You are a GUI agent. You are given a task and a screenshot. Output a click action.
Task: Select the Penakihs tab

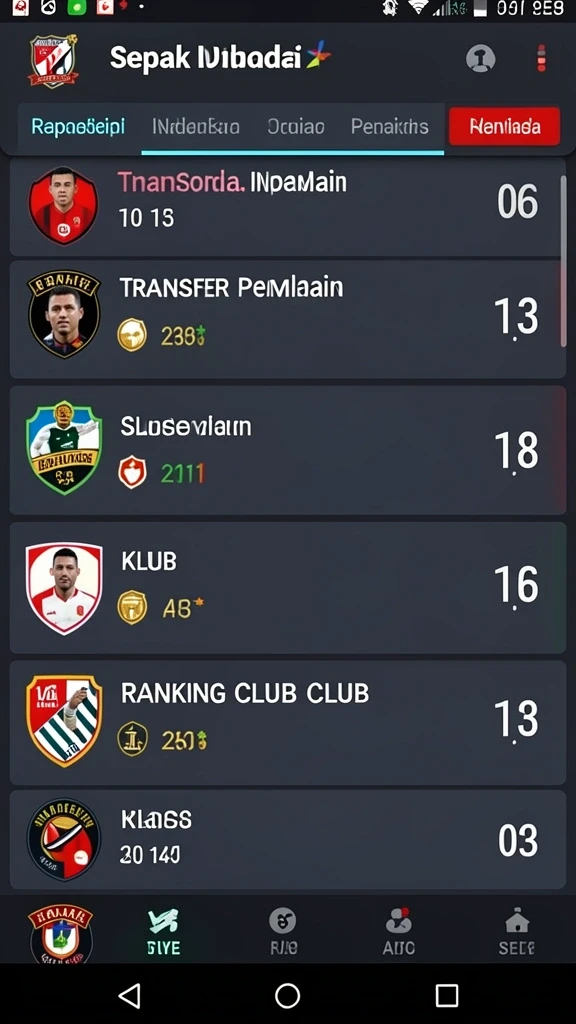coord(390,126)
